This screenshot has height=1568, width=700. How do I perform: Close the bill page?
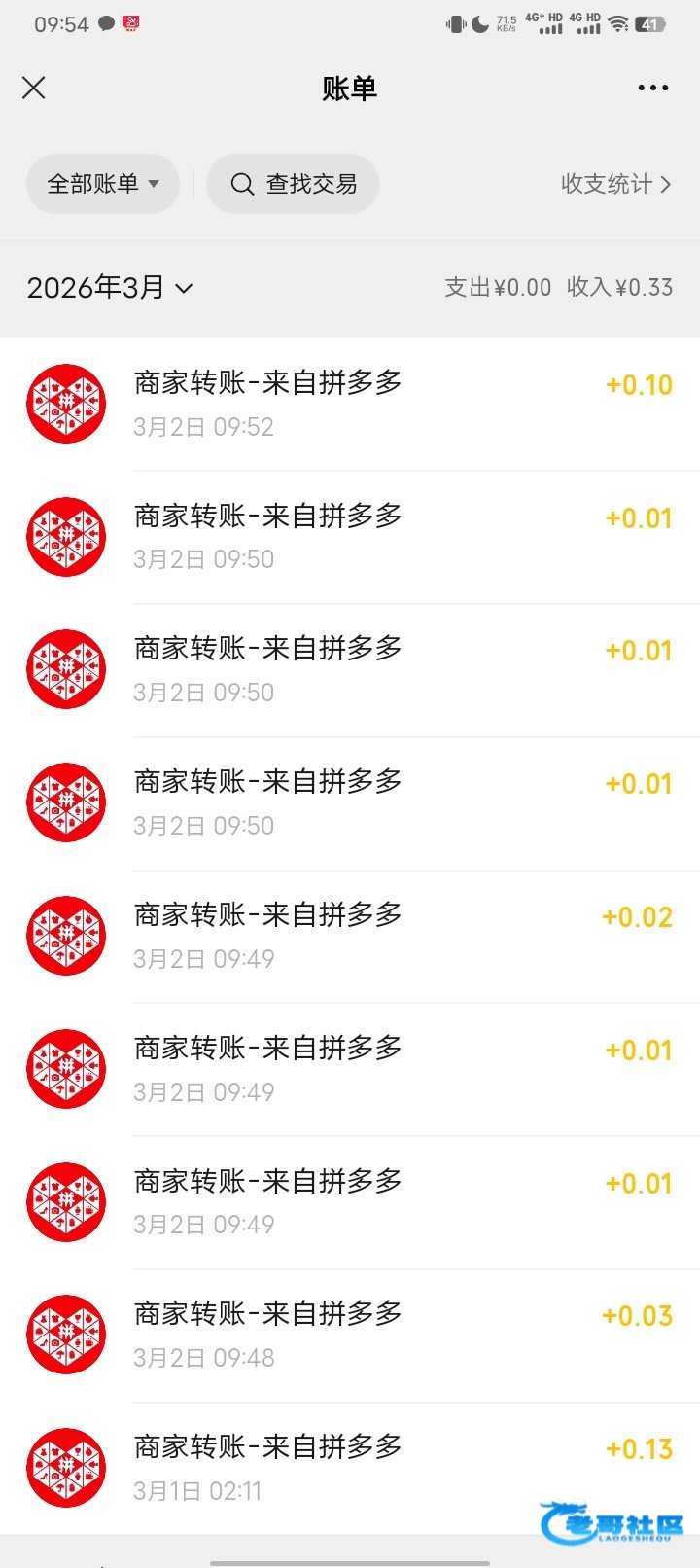coord(34,89)
